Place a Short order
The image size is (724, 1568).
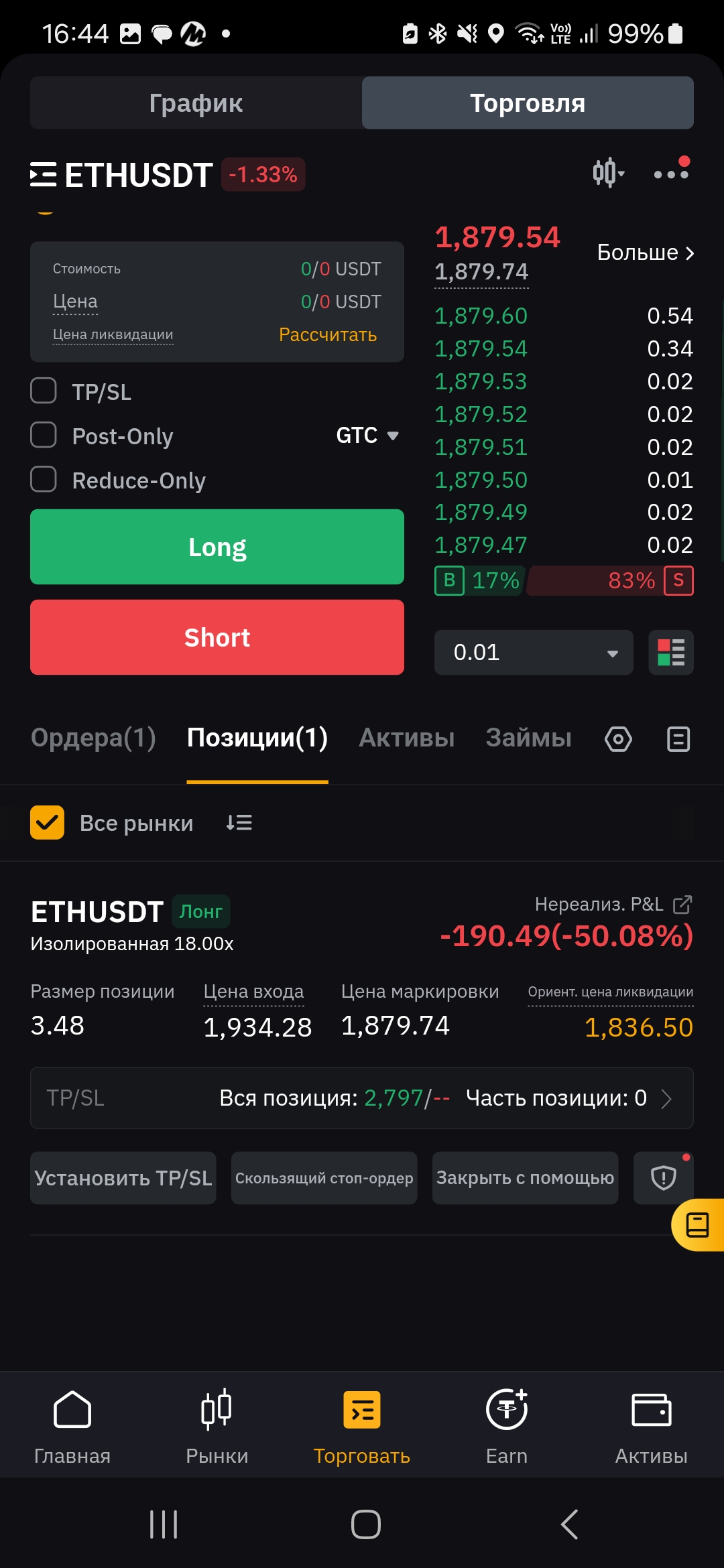[217, 637]
